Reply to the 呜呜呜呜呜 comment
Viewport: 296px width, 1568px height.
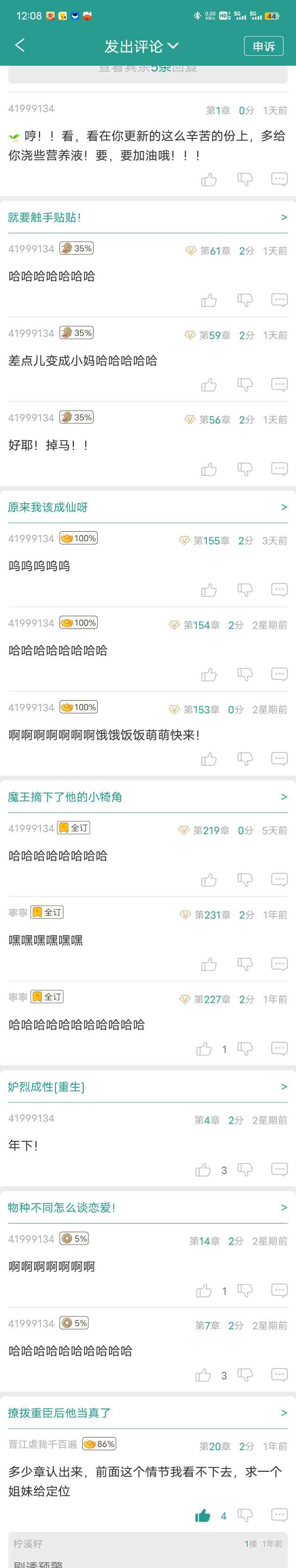click(x=279, y=590)
